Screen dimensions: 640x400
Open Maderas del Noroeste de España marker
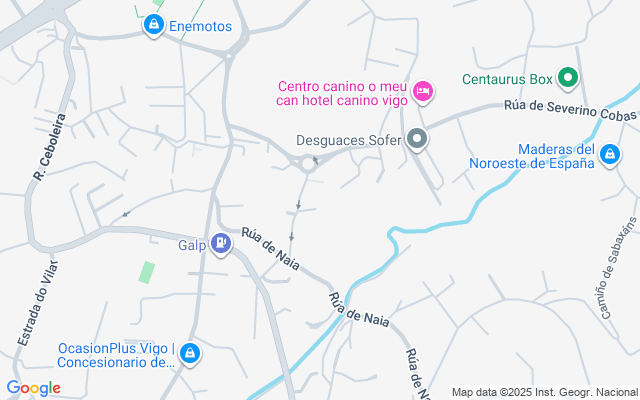(x=610, y=154)
